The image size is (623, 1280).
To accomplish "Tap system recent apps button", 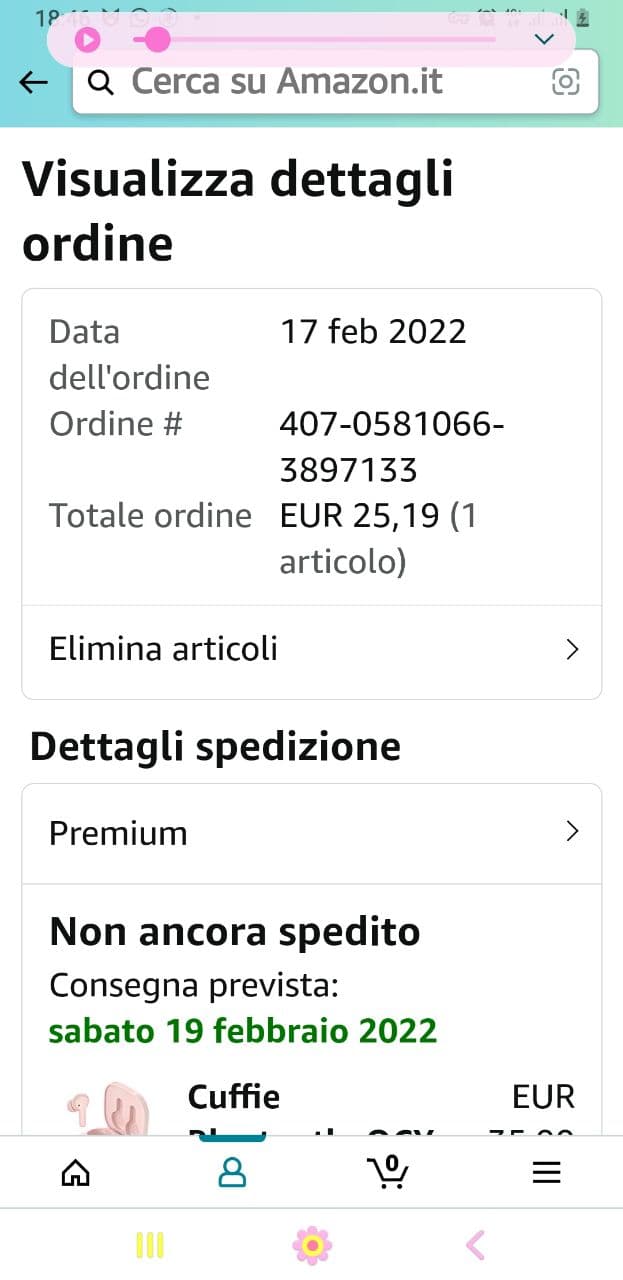I will [x=149, y=1245].
